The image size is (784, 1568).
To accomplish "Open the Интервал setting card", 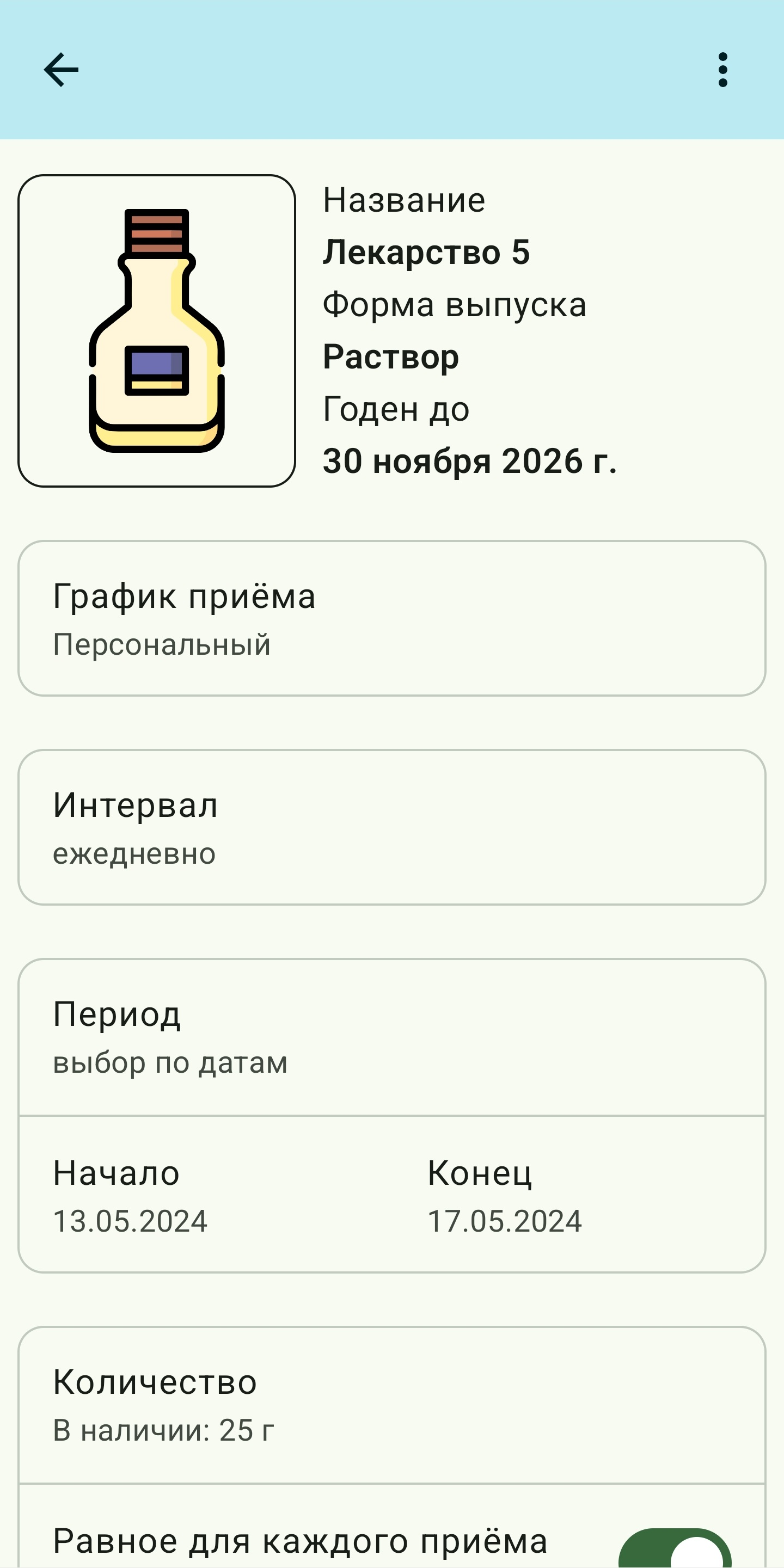I will click(x=391, y=827).
